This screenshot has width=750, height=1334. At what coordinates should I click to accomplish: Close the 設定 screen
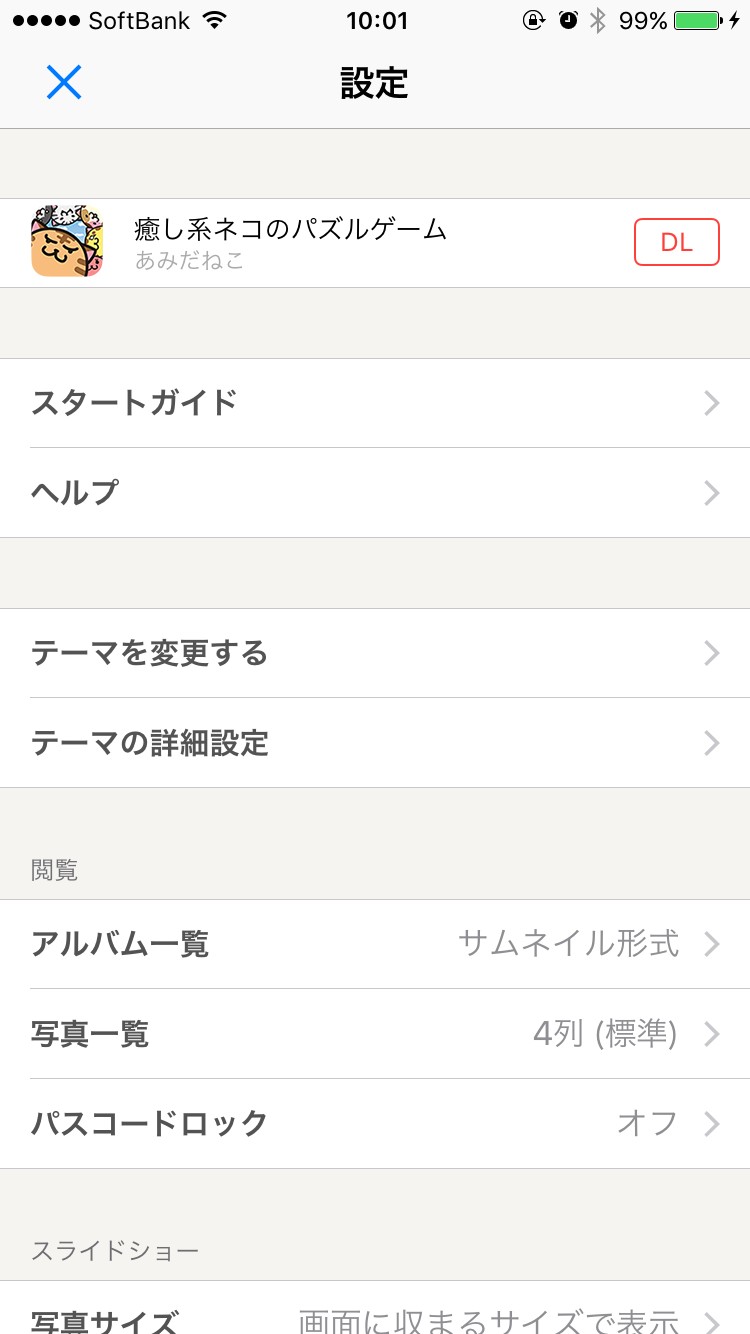click(x=64, y=83)
